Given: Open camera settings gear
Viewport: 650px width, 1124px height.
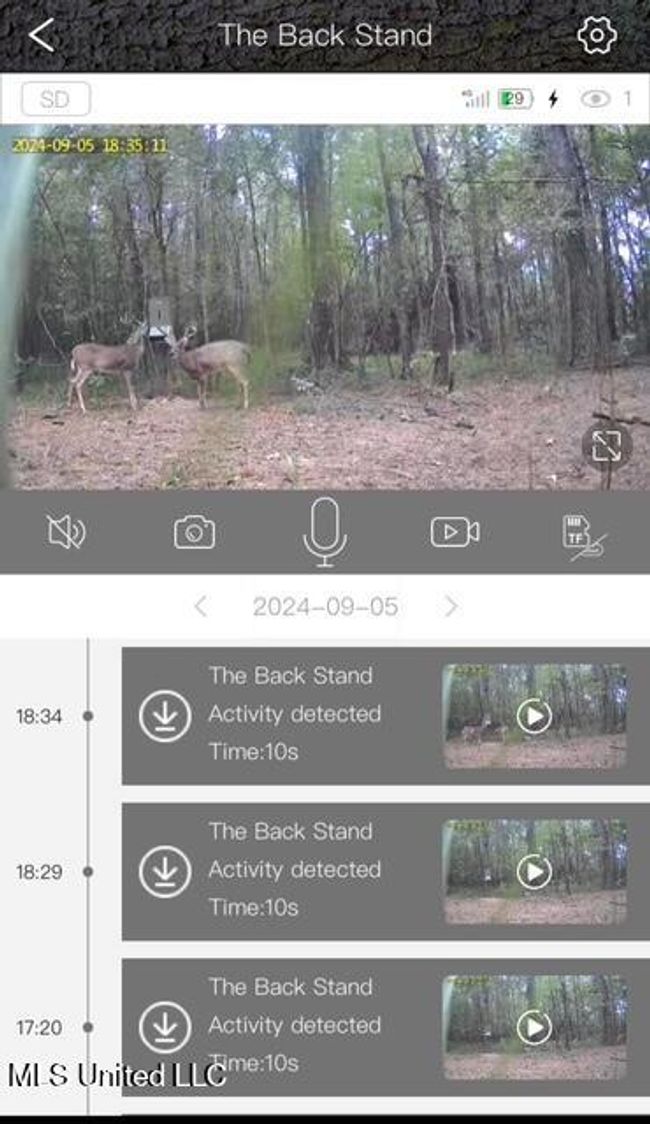Looking at the screenshot, I should (x=596, y=36).
